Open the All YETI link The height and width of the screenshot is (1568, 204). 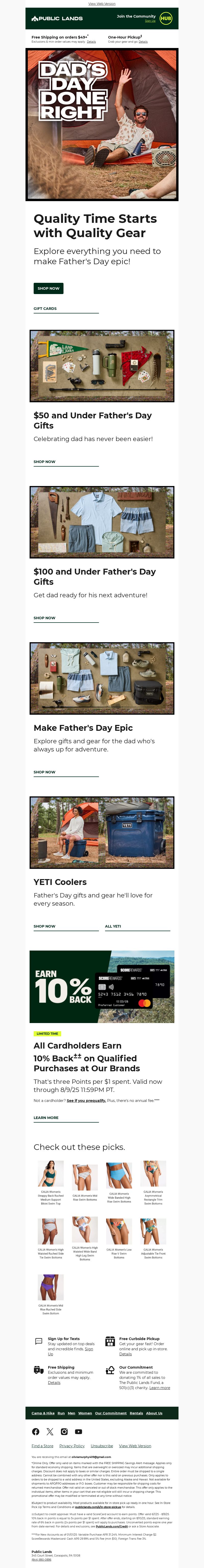click(113, 926)
